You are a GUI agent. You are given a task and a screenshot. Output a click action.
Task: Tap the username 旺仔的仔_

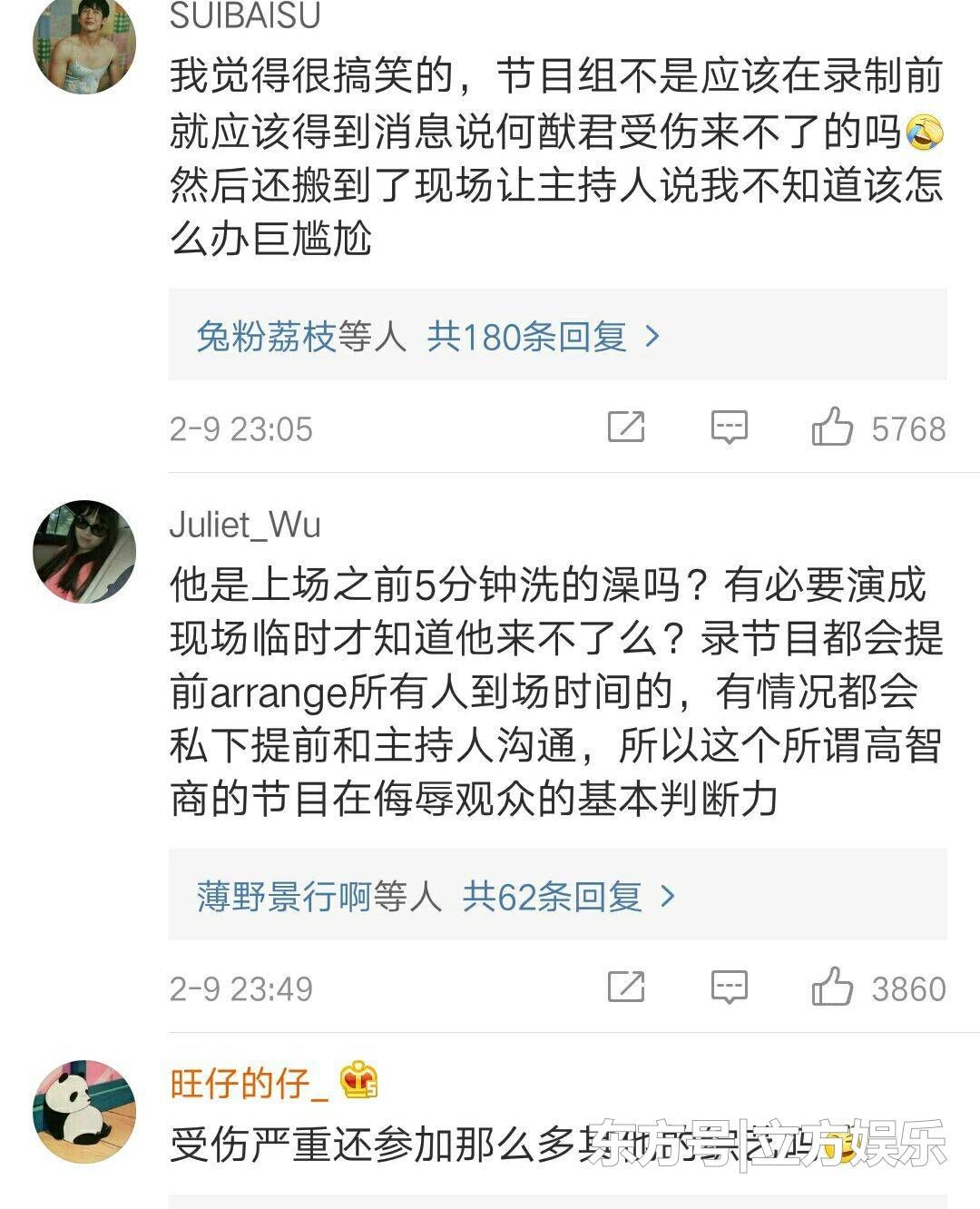tap(249, 1084)
